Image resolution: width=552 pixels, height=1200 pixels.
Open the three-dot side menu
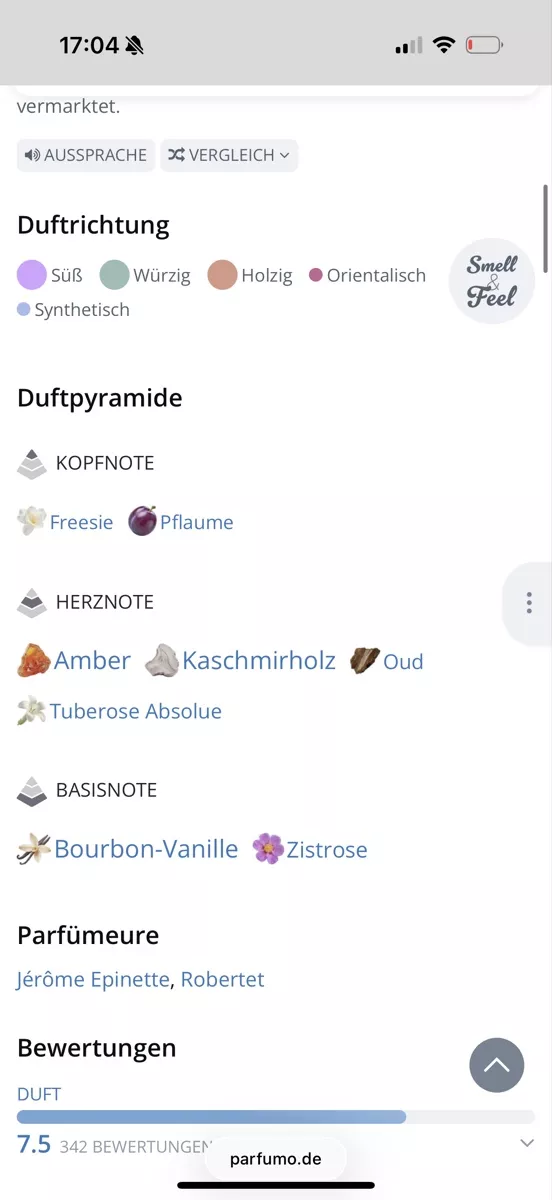[x=528, y=603]
